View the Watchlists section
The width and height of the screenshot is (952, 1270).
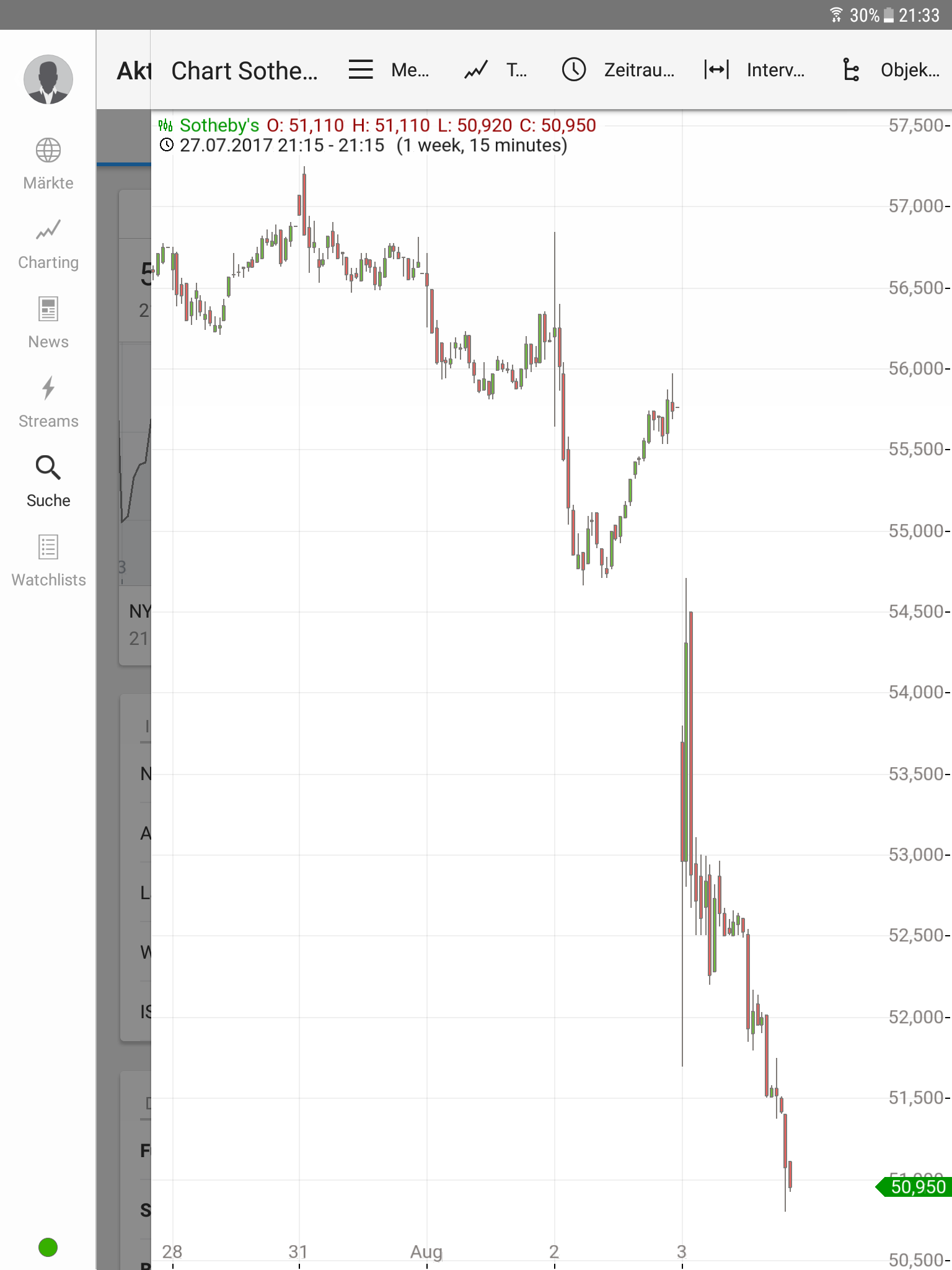click(48, 561)
